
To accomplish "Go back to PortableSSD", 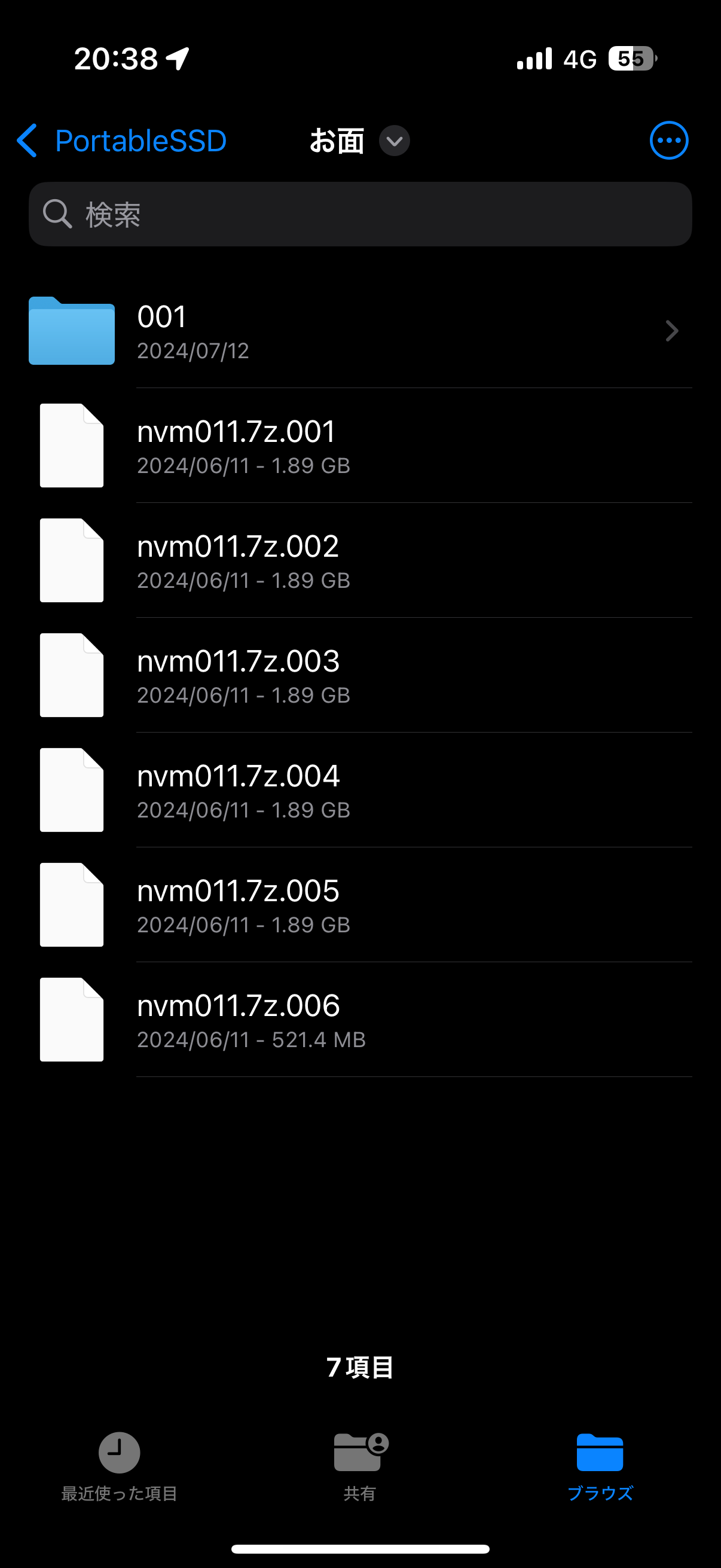I will 122,141.
